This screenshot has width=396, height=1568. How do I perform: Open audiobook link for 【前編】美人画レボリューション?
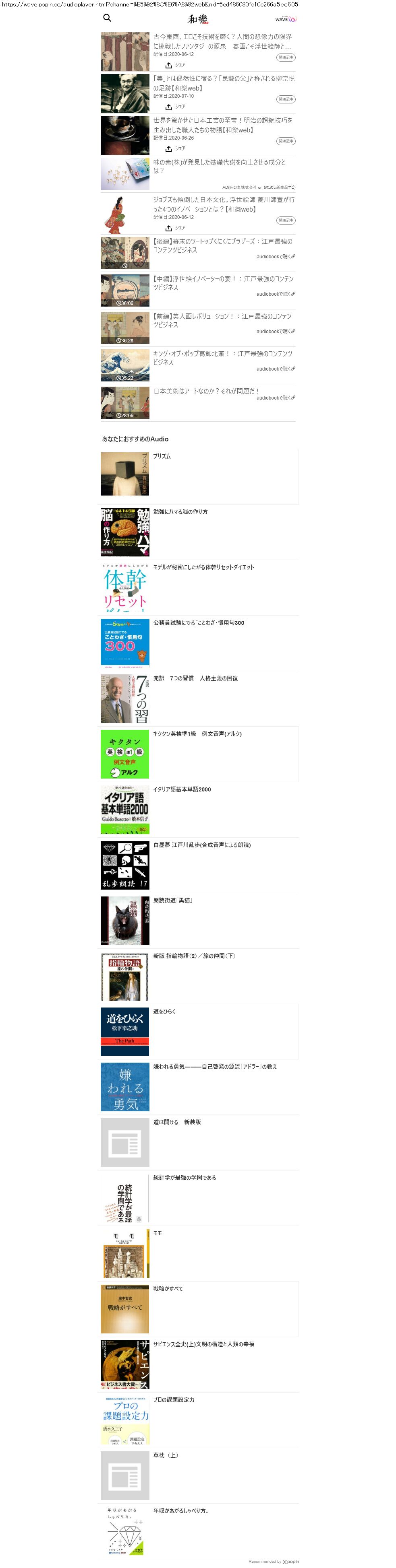pyautogui.click(x=276, y=332)
